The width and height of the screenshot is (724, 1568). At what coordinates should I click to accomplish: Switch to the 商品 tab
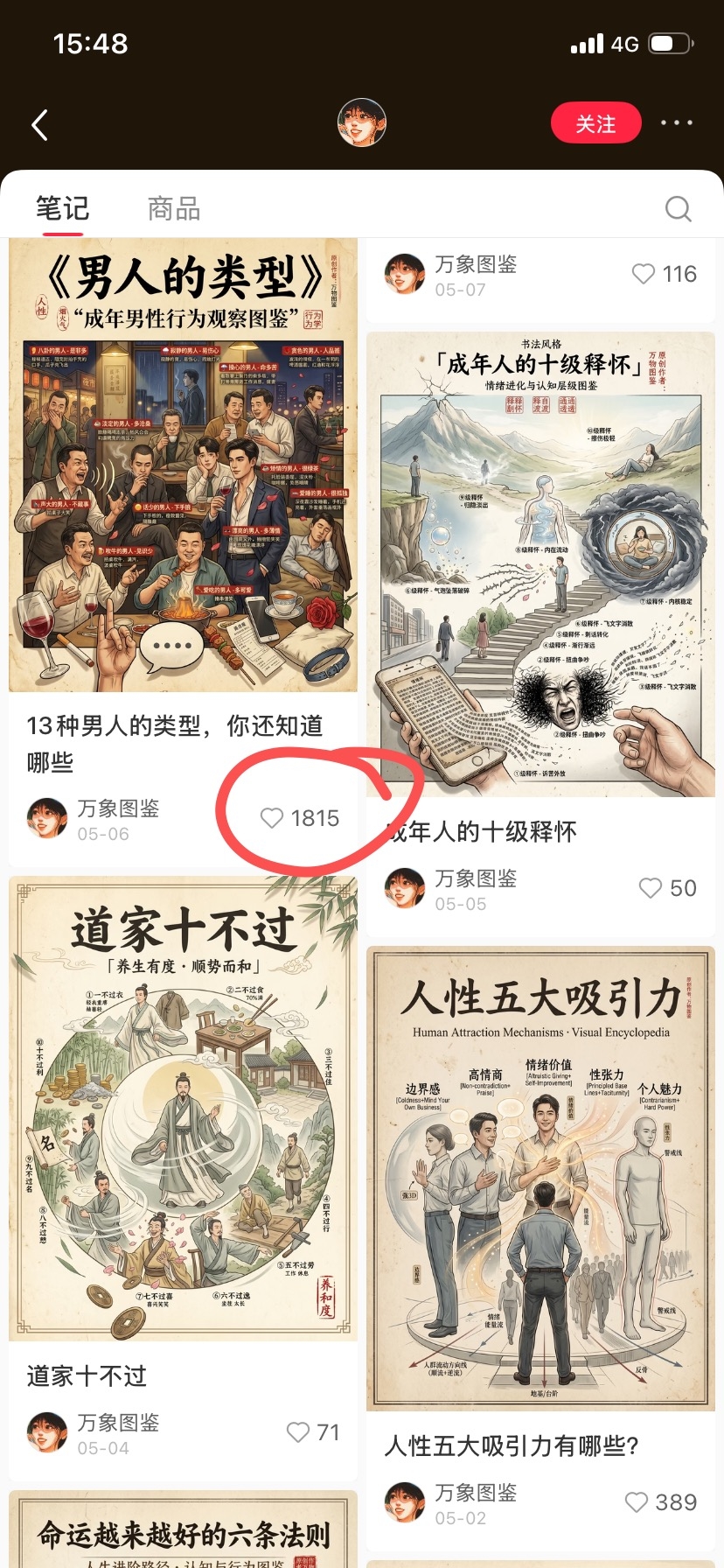pyautogui.click(x=174, y=208)
